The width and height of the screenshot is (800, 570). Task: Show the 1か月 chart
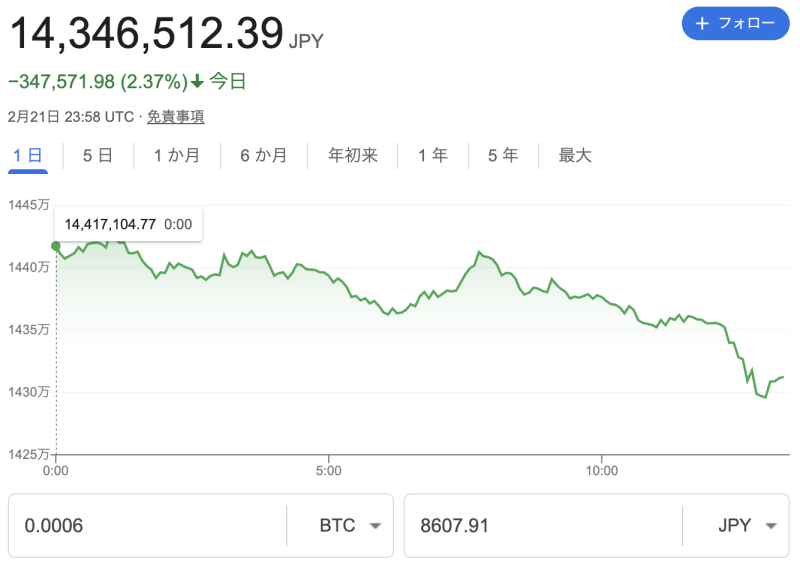click(176, 156)
